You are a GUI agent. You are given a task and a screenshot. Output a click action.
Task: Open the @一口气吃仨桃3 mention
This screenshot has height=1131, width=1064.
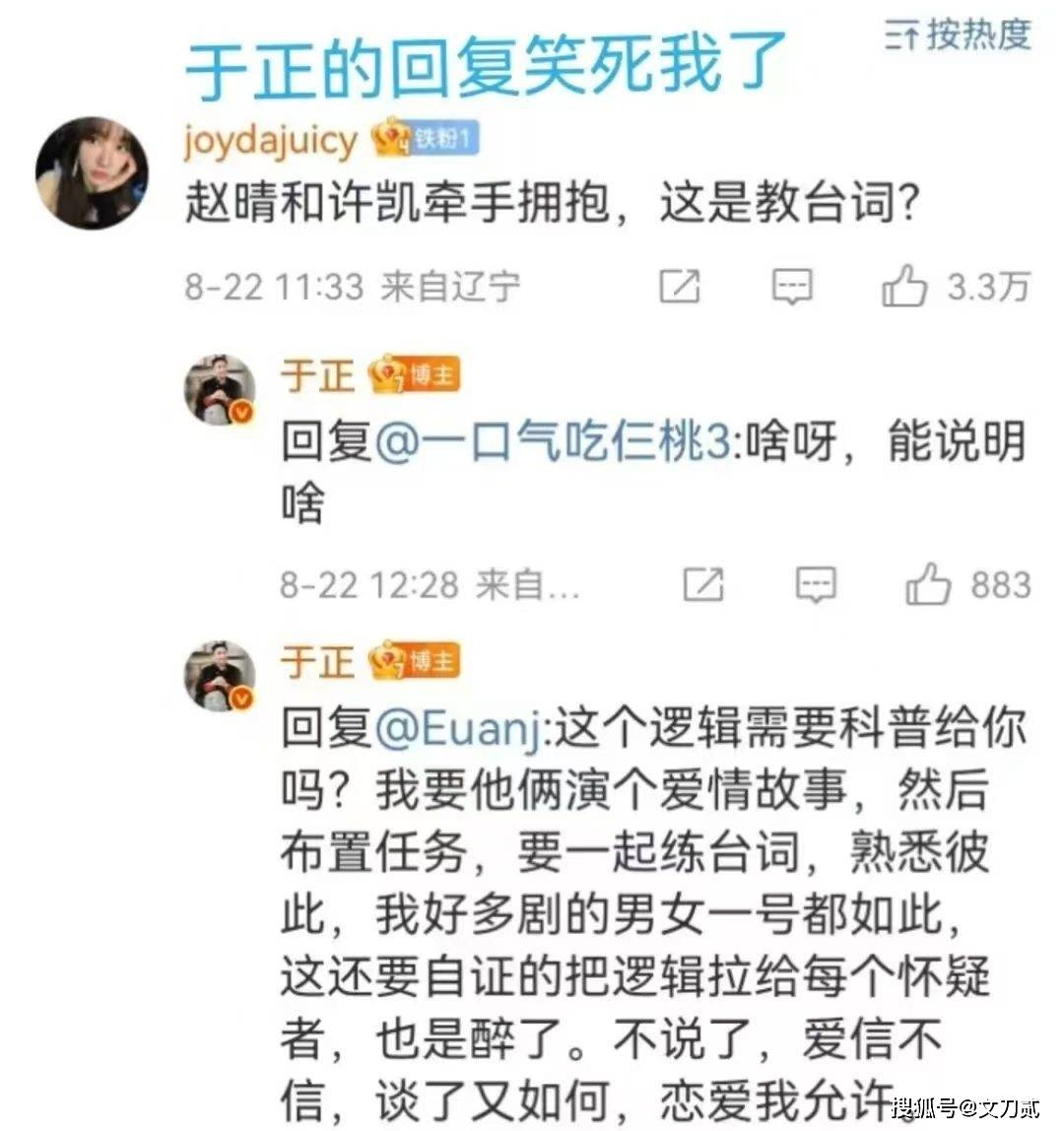click(x=554, y=441)
